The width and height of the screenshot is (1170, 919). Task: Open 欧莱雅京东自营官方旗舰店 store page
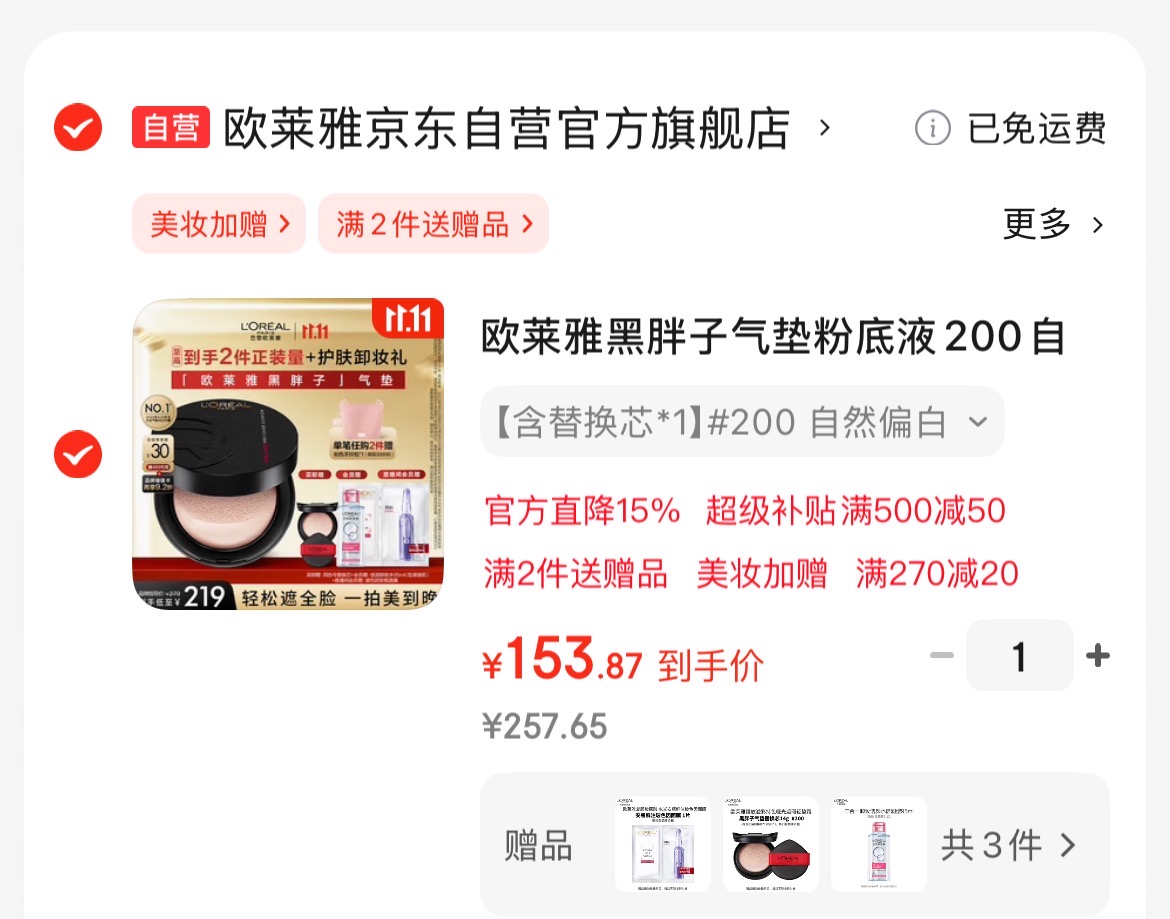(506, 129)
